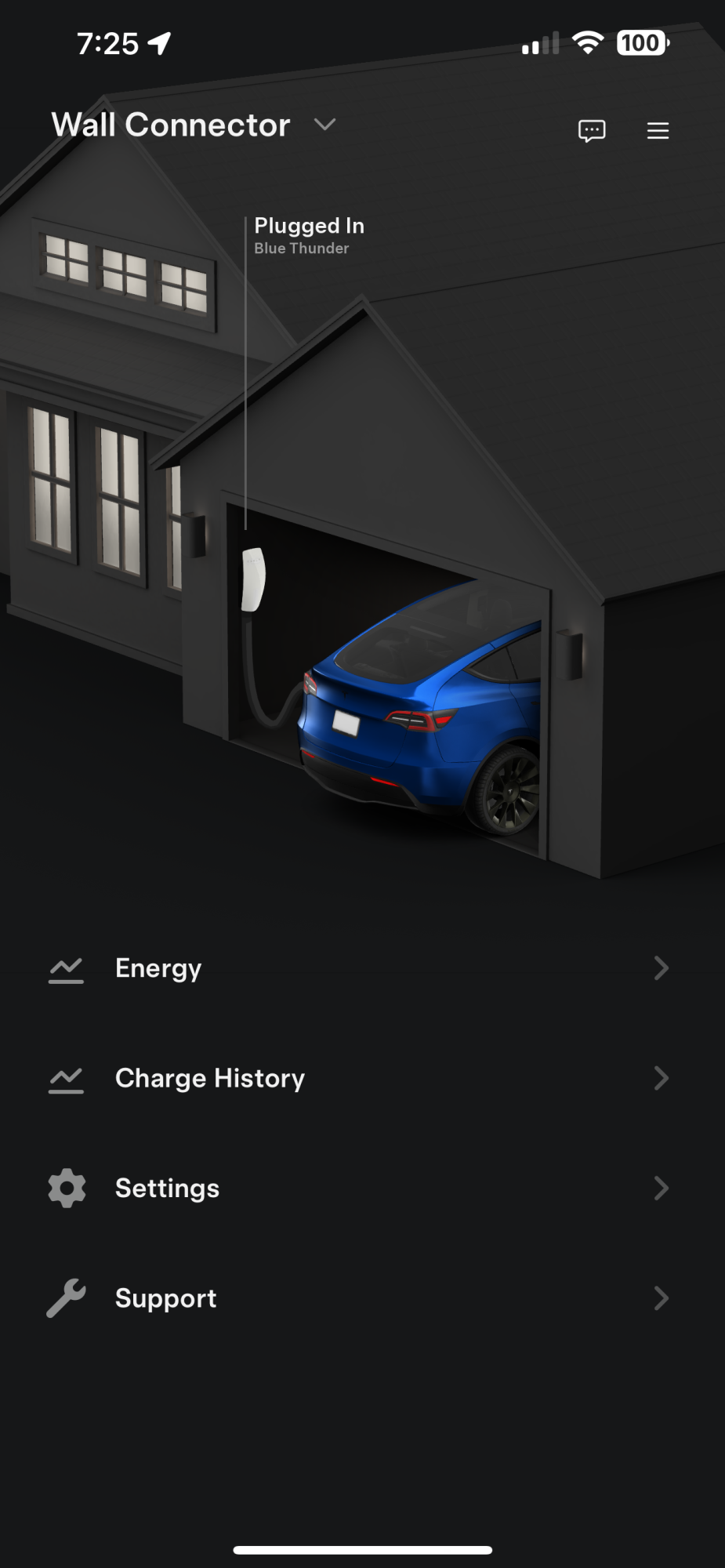View Charge History
725x1568 pixels.
click(361, 1079)
